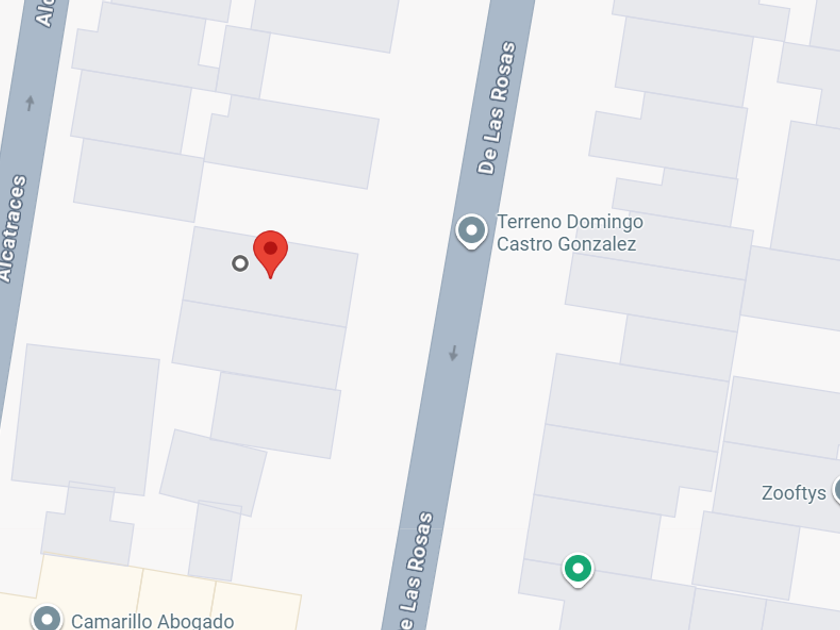Tap the red dropped location pin

pyautogui.click(x=270, y=250)
